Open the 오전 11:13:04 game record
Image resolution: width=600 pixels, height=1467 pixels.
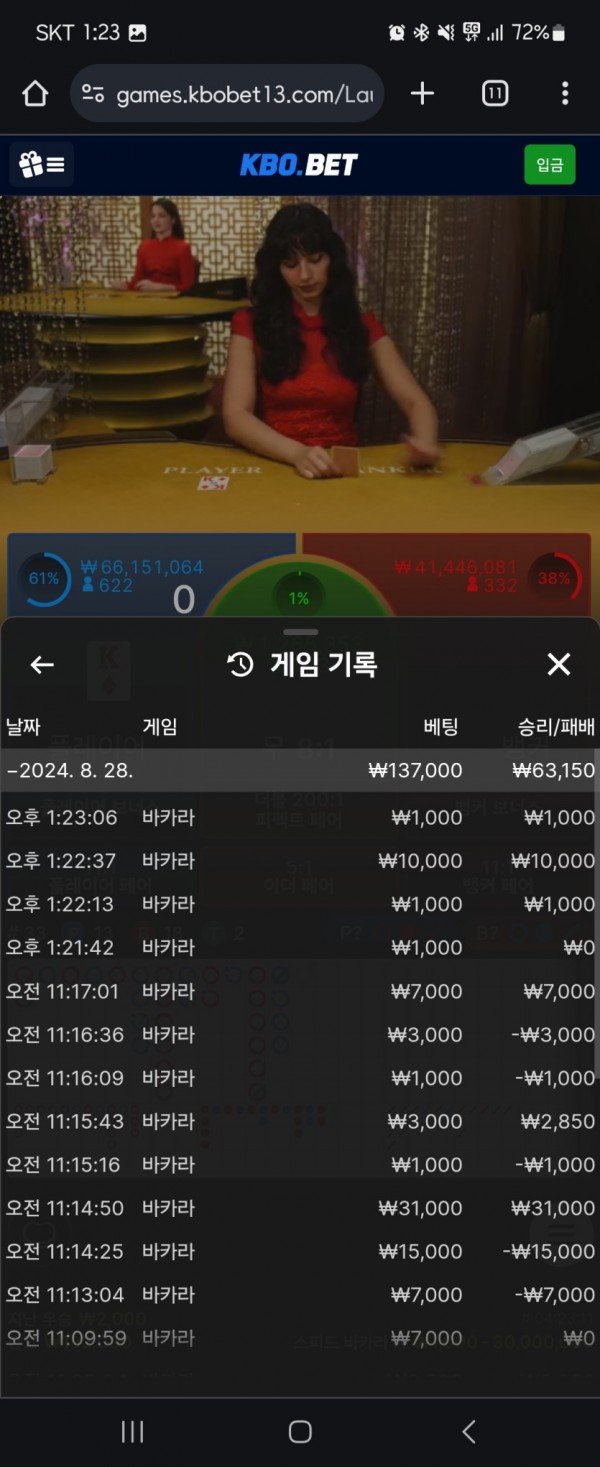coord(298,1295)
